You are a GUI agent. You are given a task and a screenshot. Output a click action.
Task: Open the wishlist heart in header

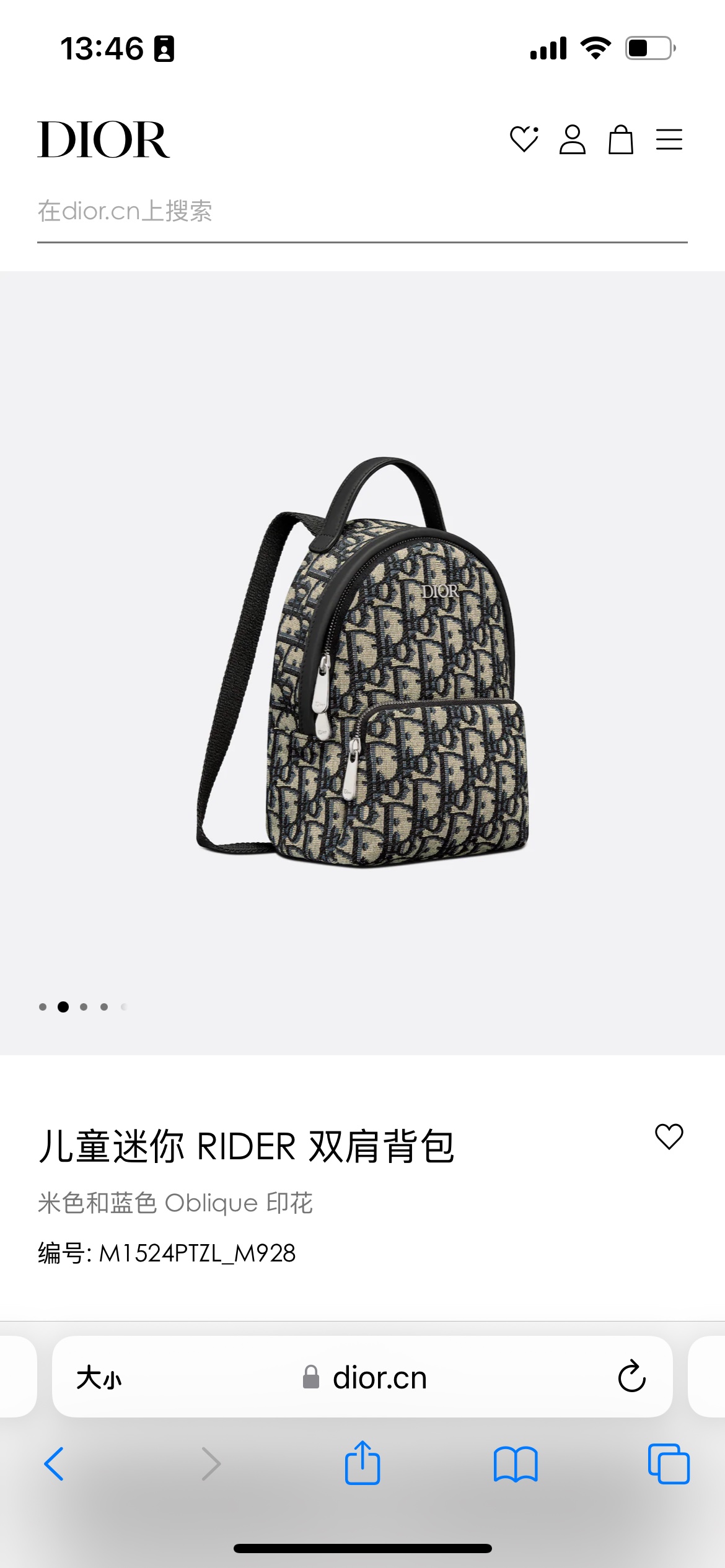[524, 139]
